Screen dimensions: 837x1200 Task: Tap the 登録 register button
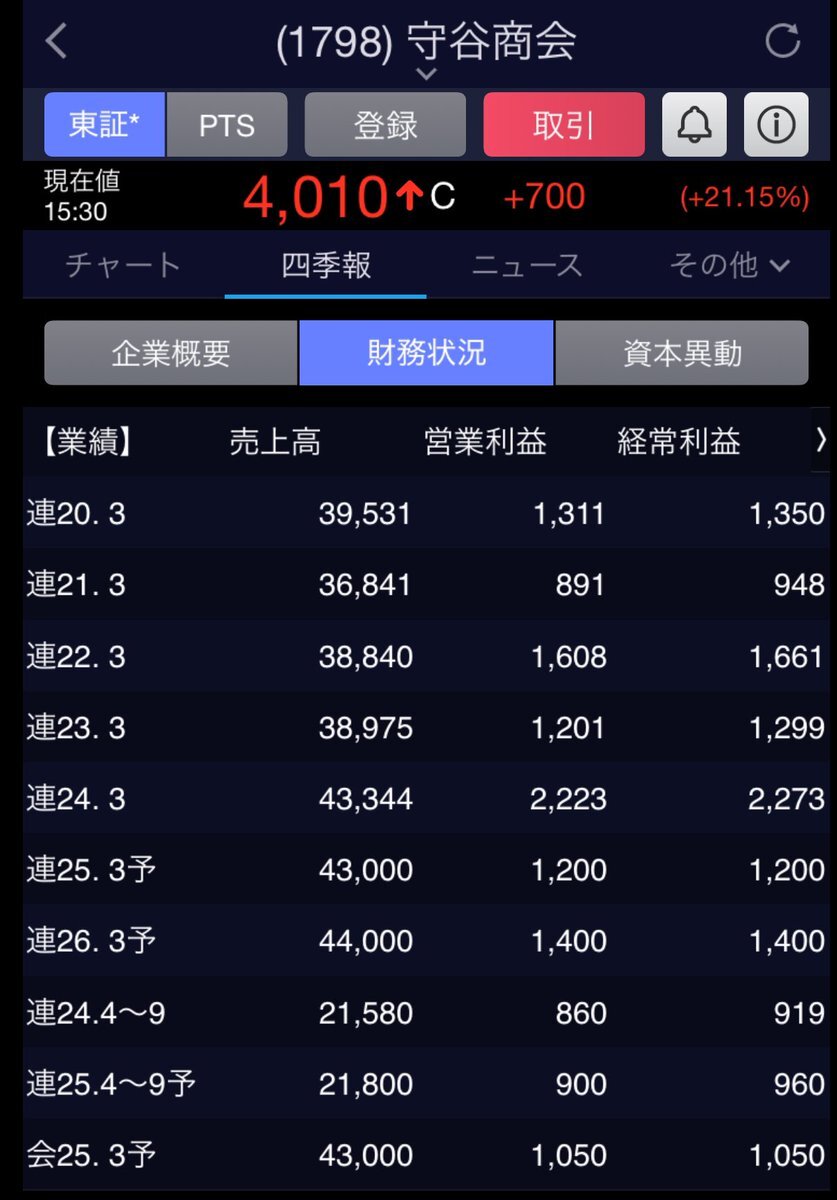click(x=385, y=125)
